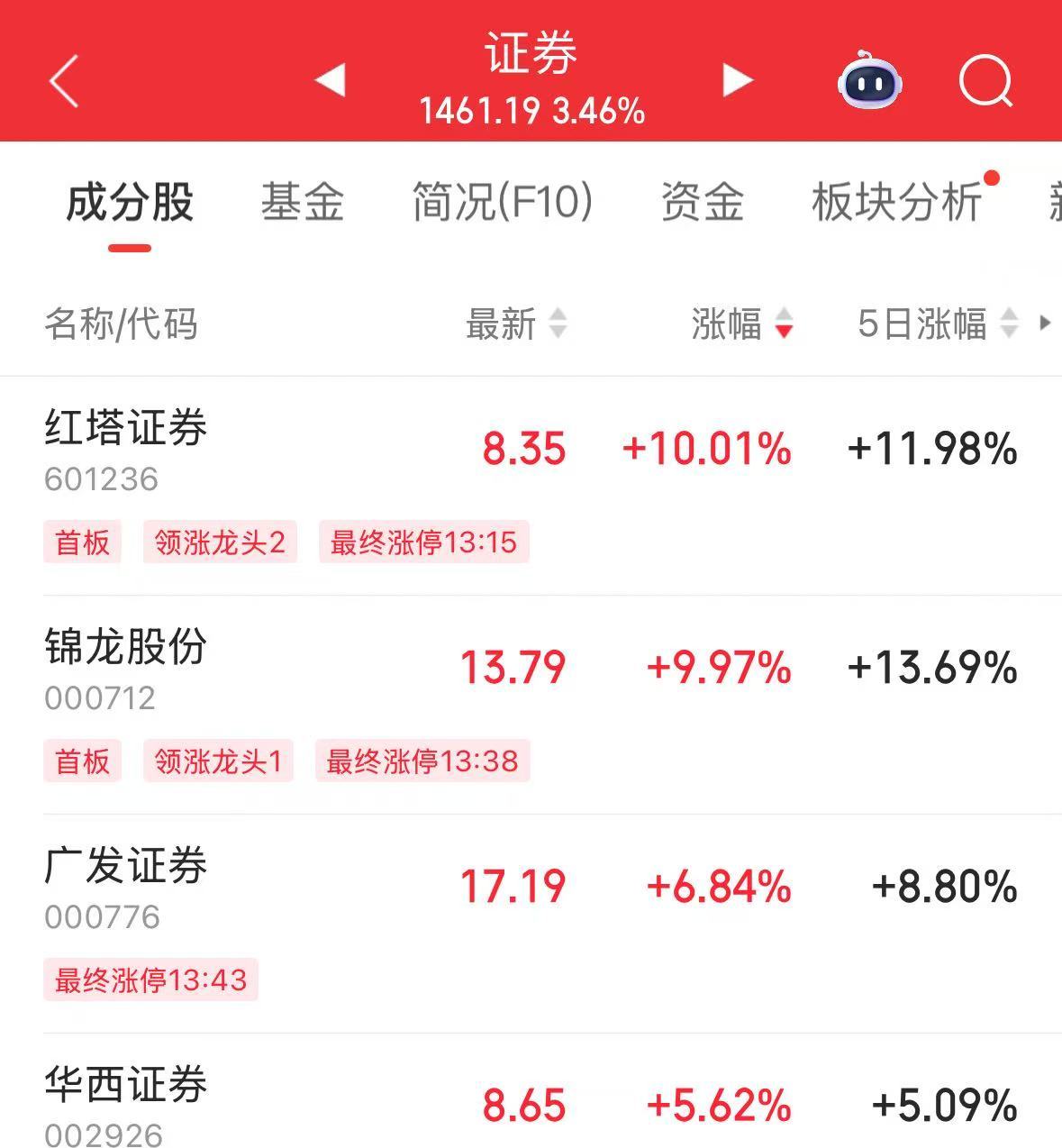Go back using the header arrow
The image size is (1062, 1148).
[x=65, y=81]
